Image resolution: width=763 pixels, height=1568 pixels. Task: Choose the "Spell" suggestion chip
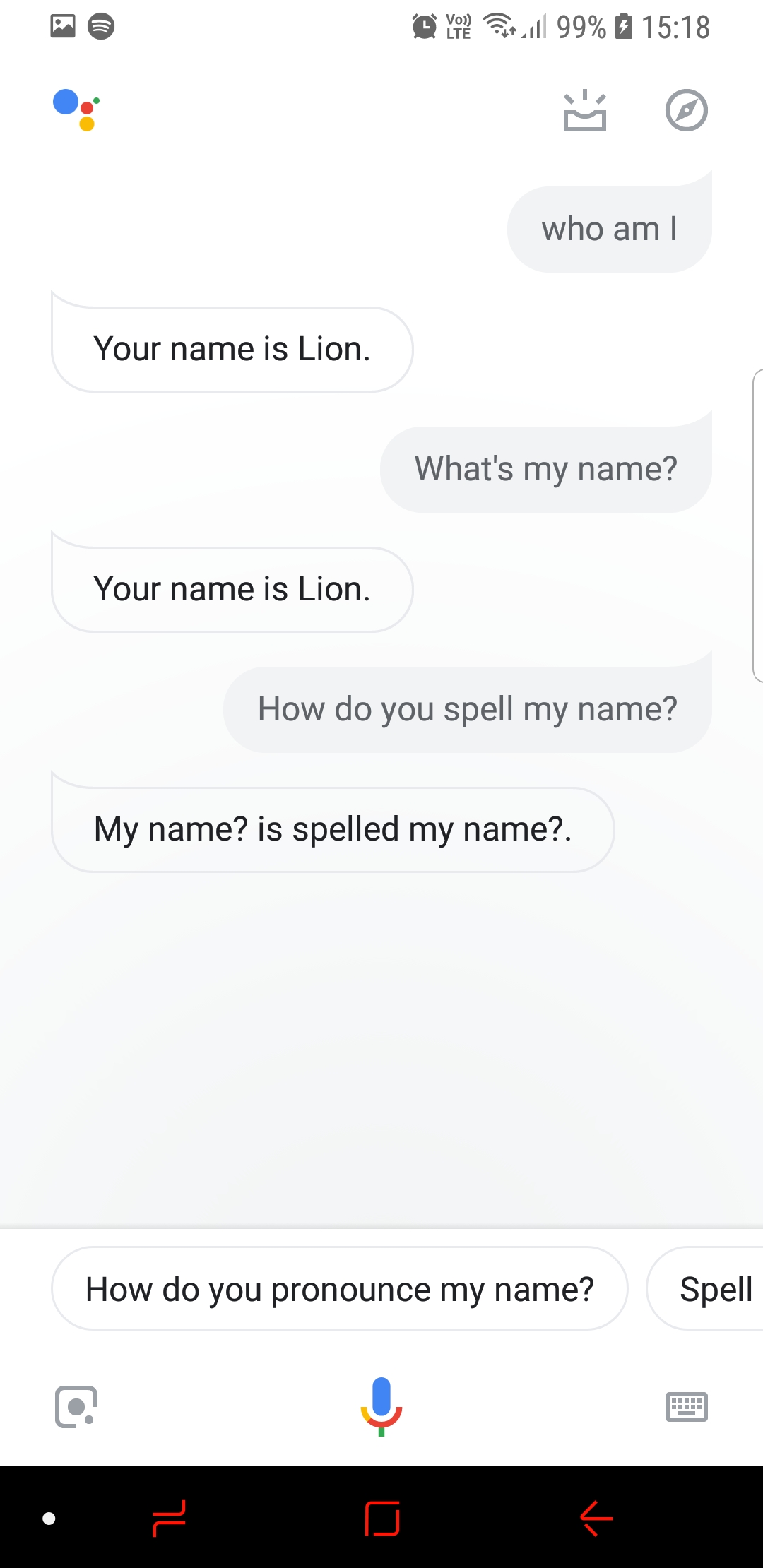tap(705, 1289)
